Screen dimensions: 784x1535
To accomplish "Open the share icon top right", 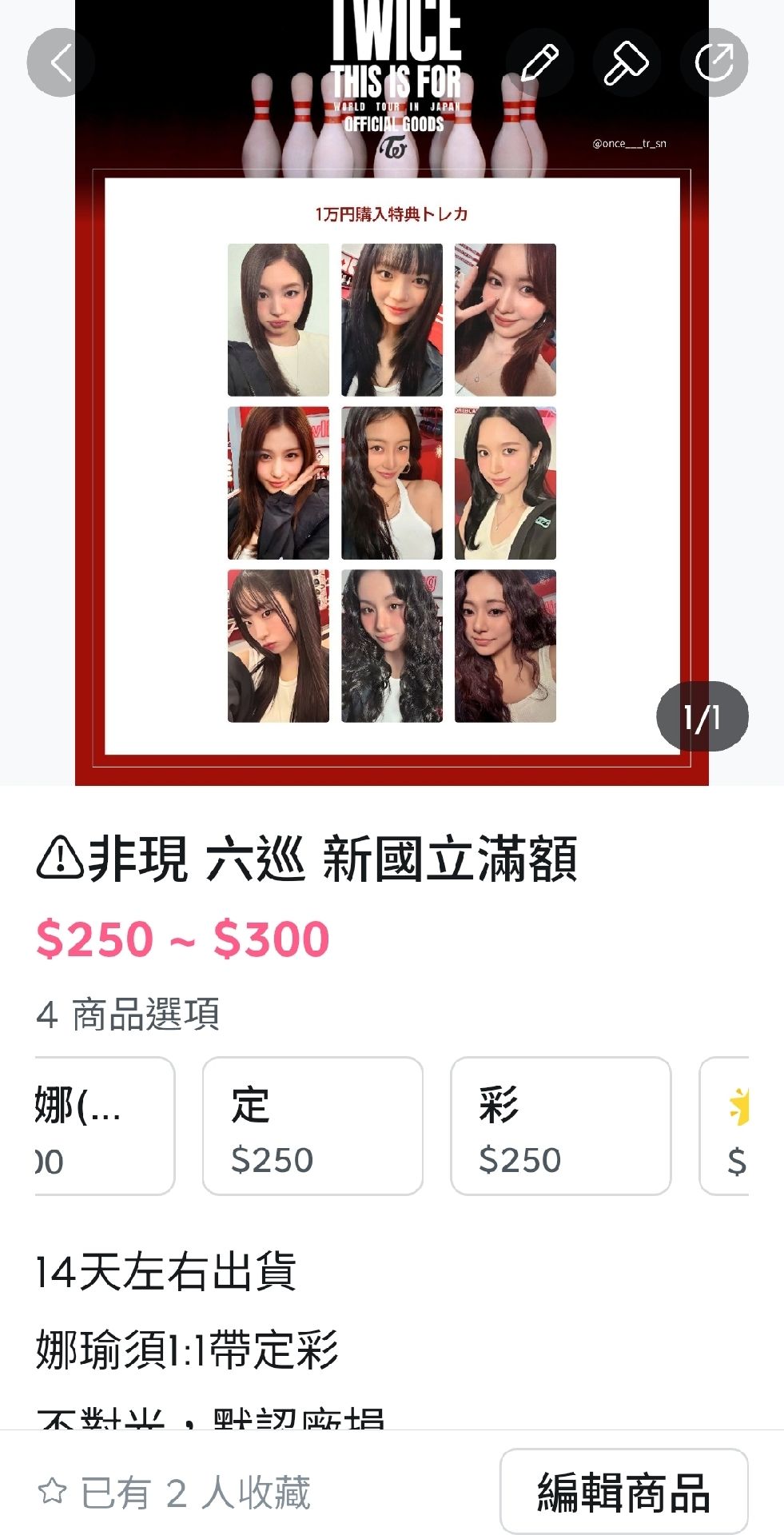I will (718, 62).
